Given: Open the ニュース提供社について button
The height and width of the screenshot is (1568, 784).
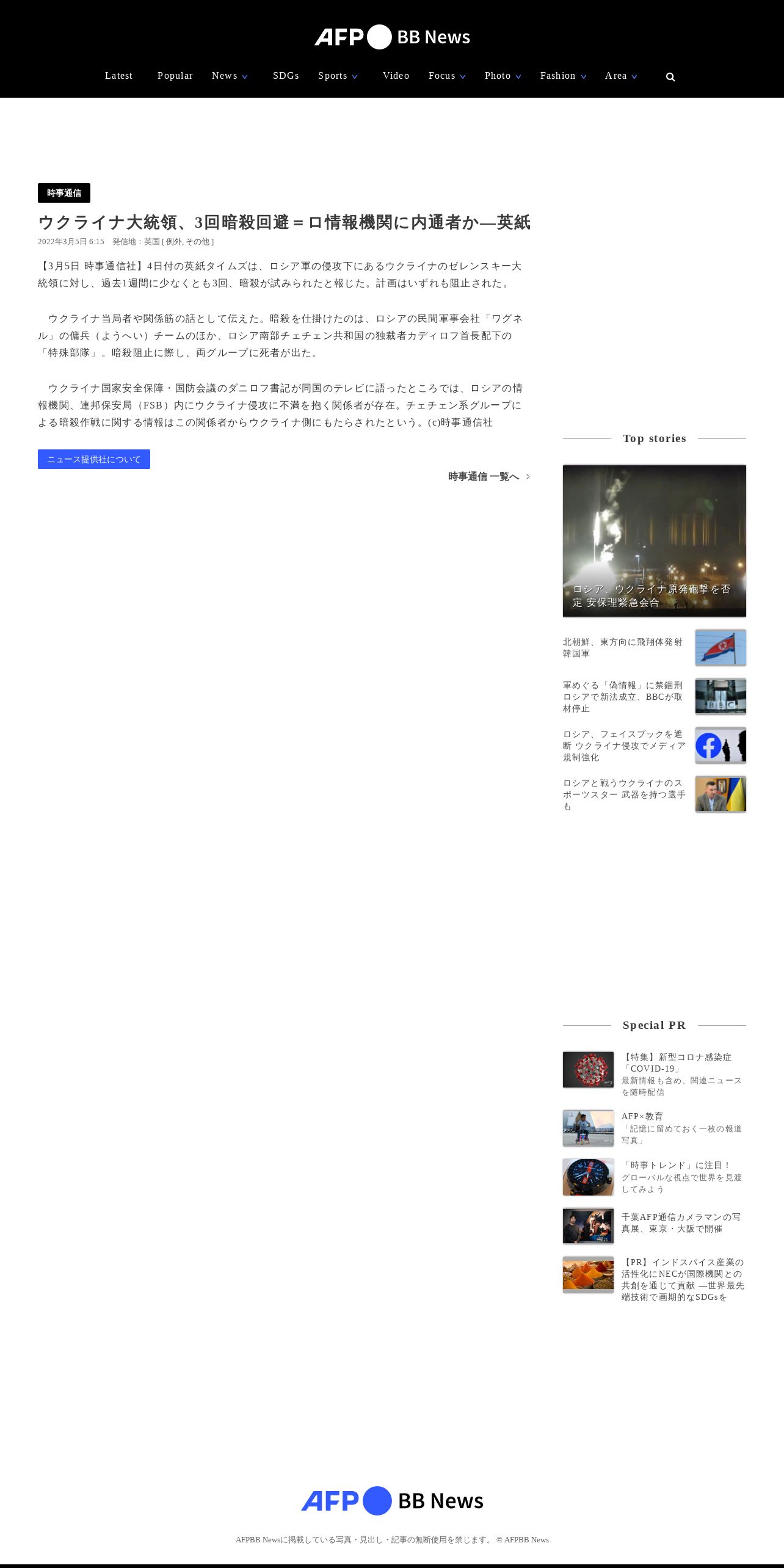Looking at the screenshot, I should [x=94, y=459].
